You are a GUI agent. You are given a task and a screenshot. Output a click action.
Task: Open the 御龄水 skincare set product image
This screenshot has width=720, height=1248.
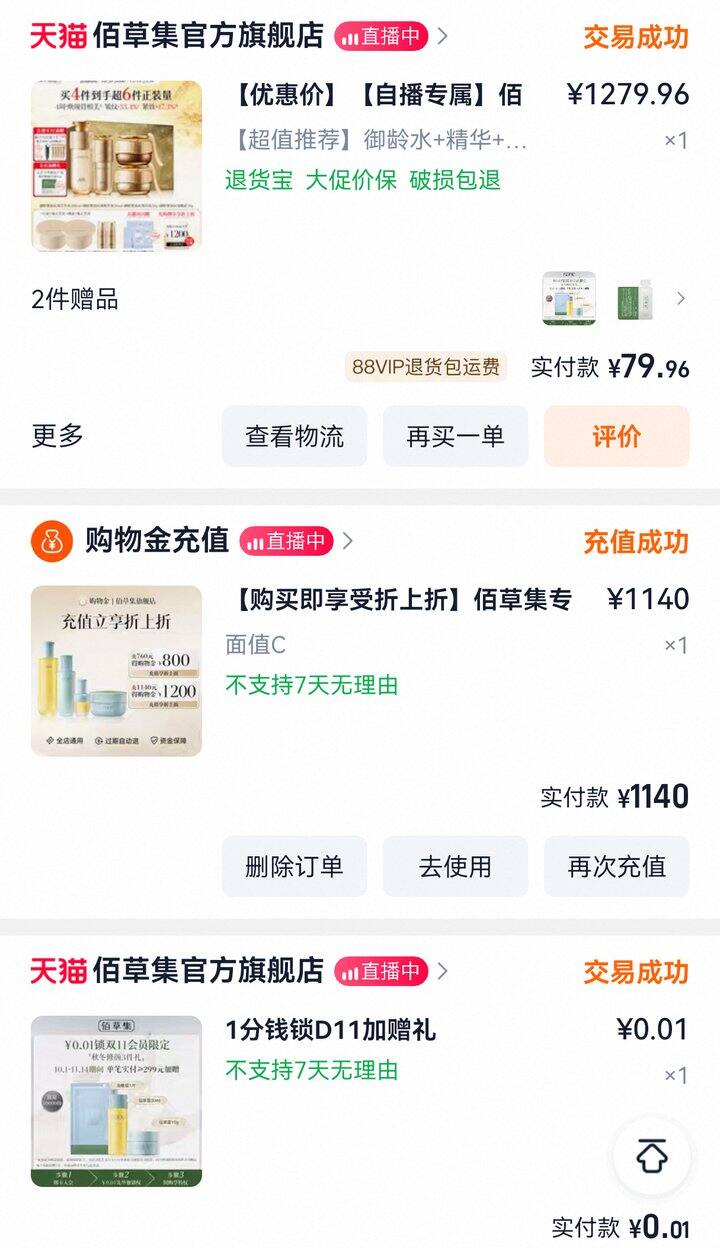click(x=116, y=166)
